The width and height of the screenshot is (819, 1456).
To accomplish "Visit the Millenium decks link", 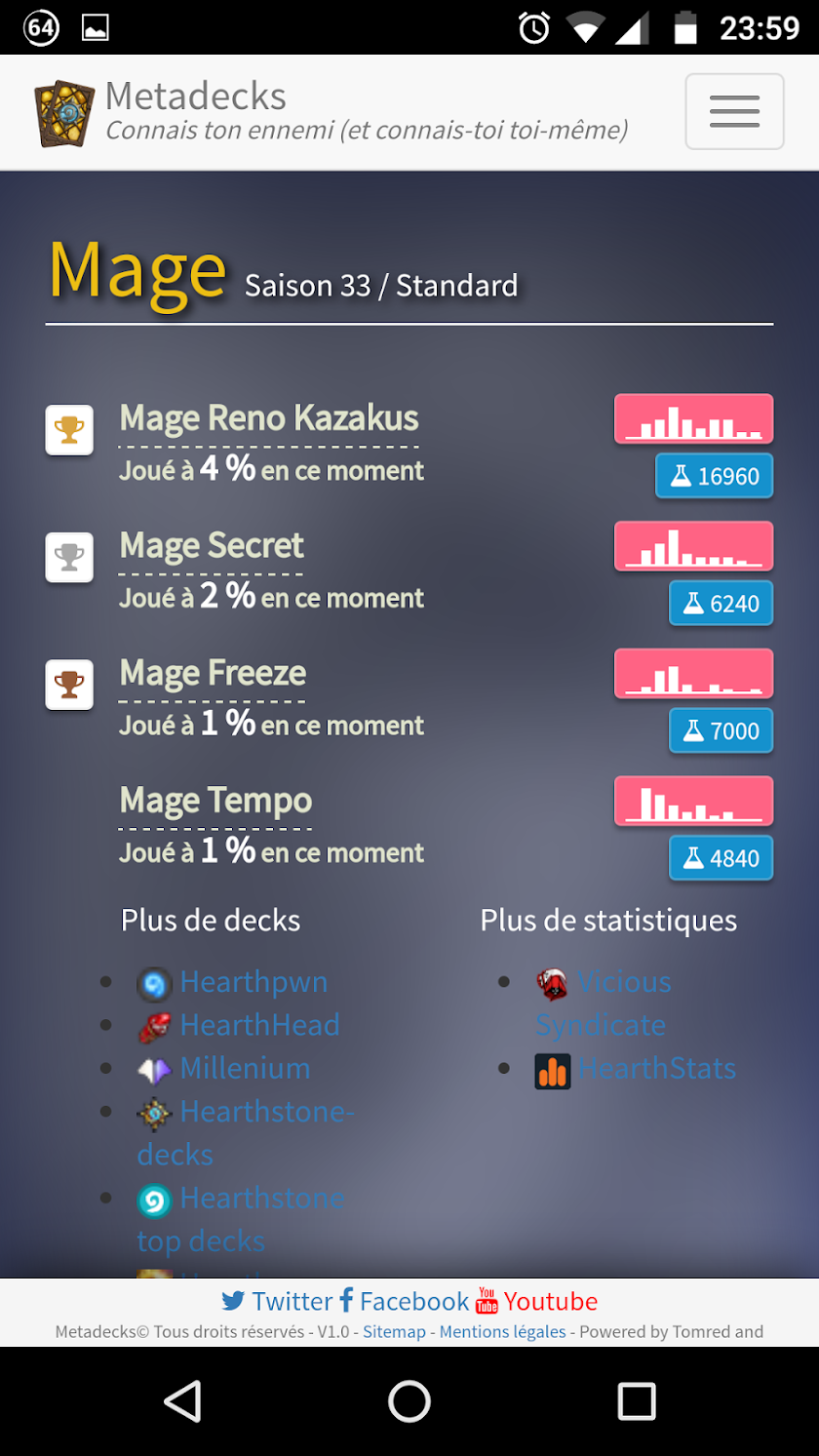I will click(x=245, y=1068).
